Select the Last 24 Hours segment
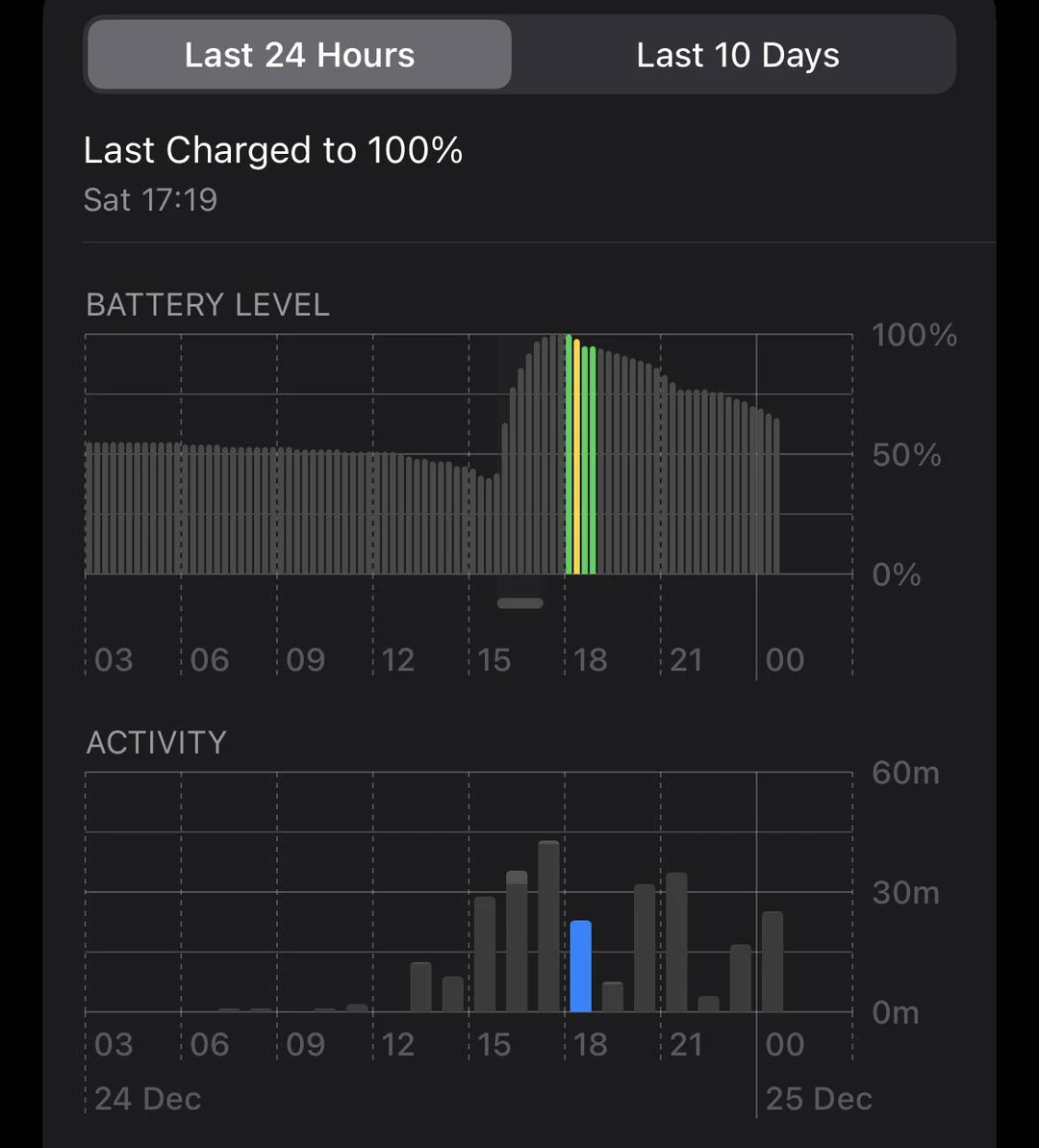1039x1148 pixels. coord(299,56)
